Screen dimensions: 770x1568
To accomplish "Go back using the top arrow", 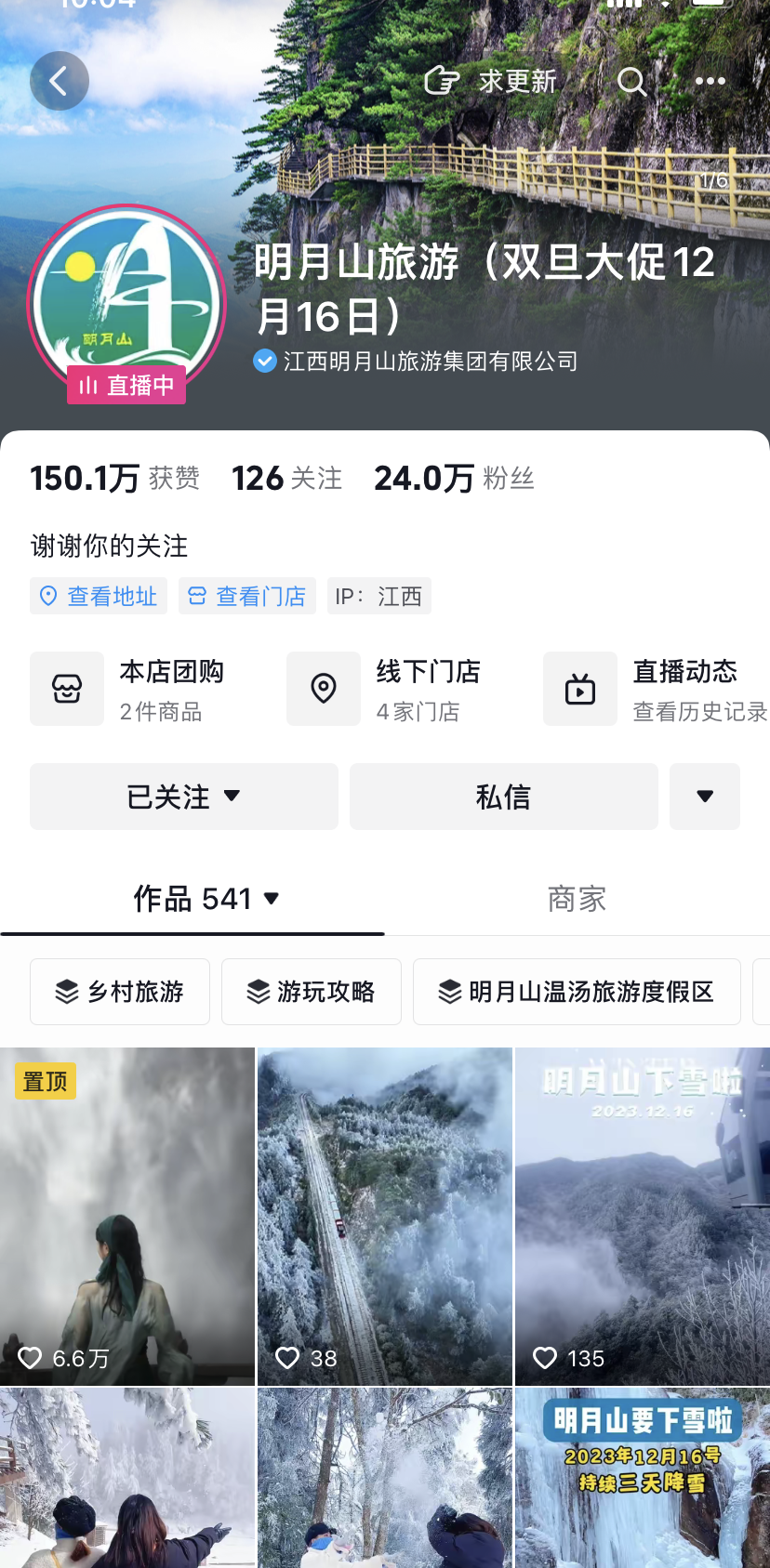I will tap(59, 81).
